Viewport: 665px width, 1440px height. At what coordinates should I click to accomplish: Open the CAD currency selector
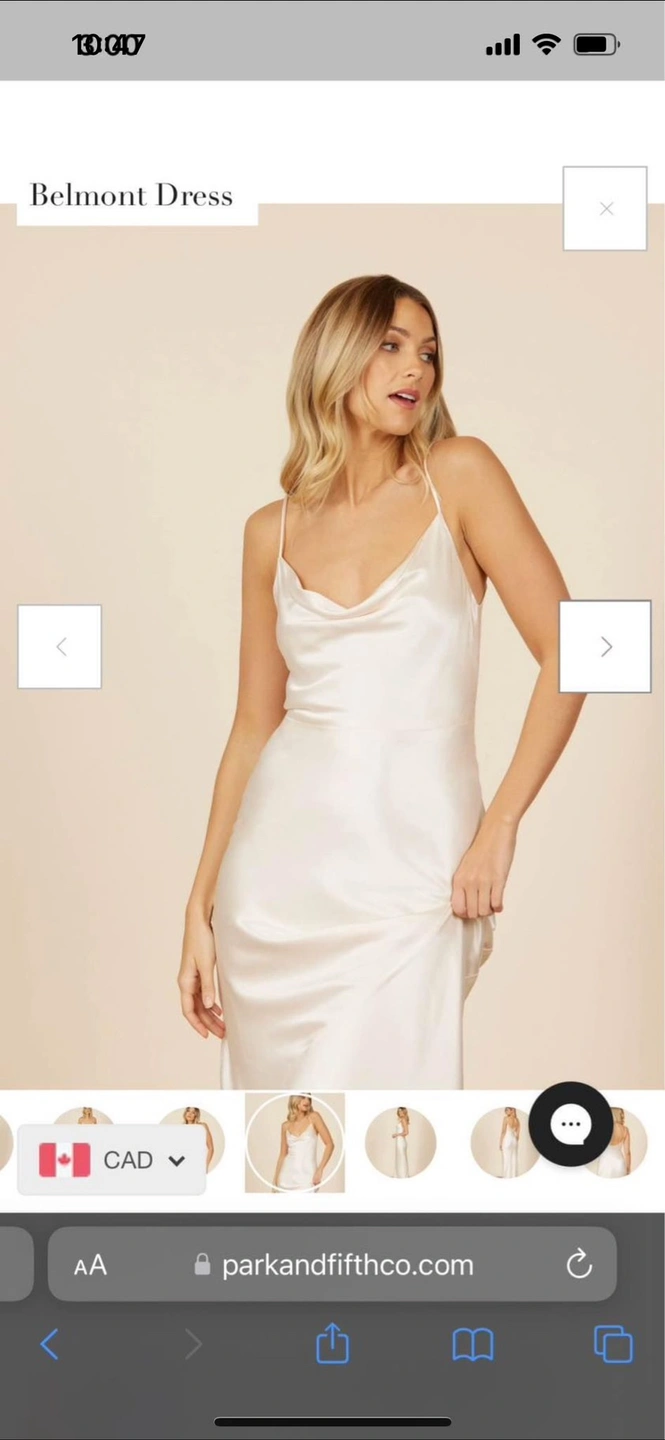tap(112, 1160)
